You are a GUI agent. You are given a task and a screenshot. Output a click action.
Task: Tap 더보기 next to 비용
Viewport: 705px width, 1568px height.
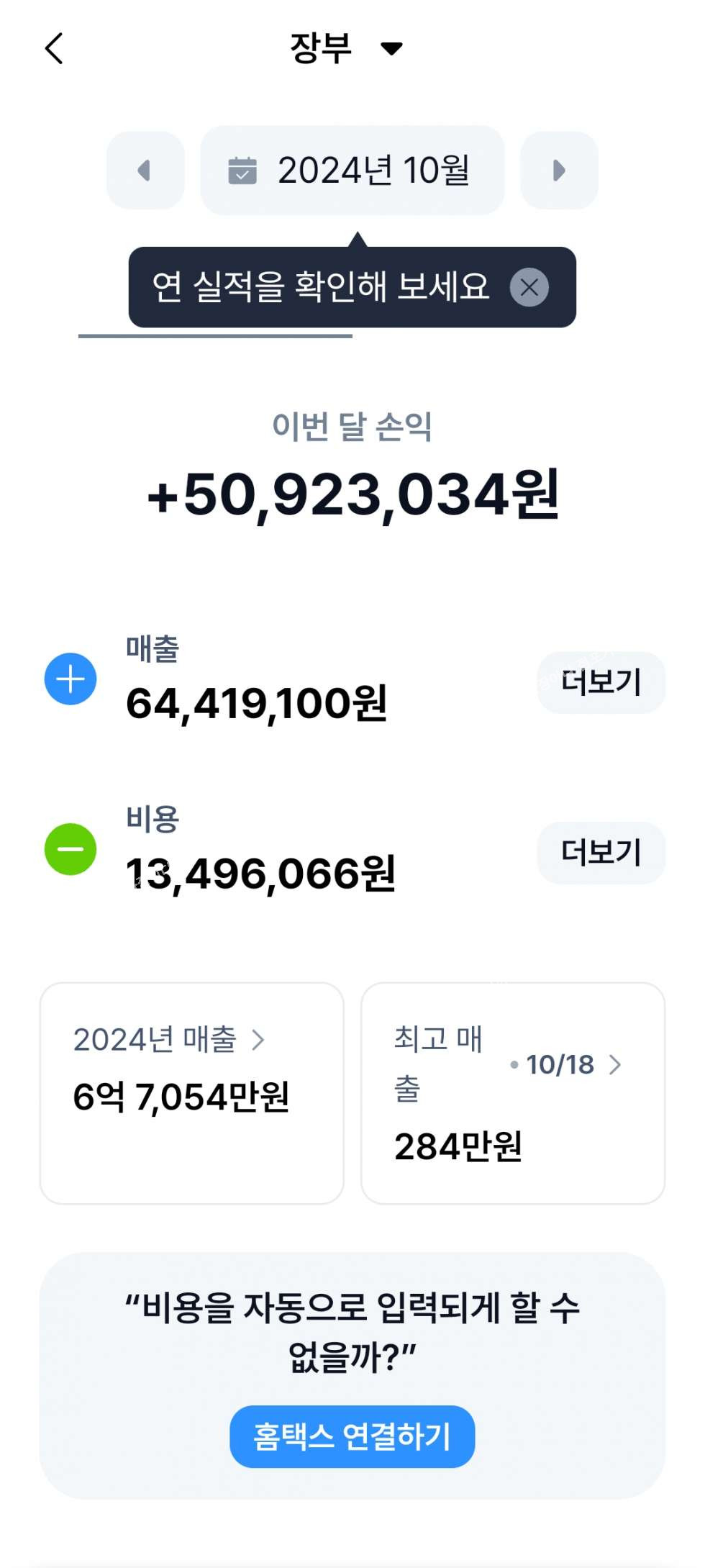[x=601, y=853]
